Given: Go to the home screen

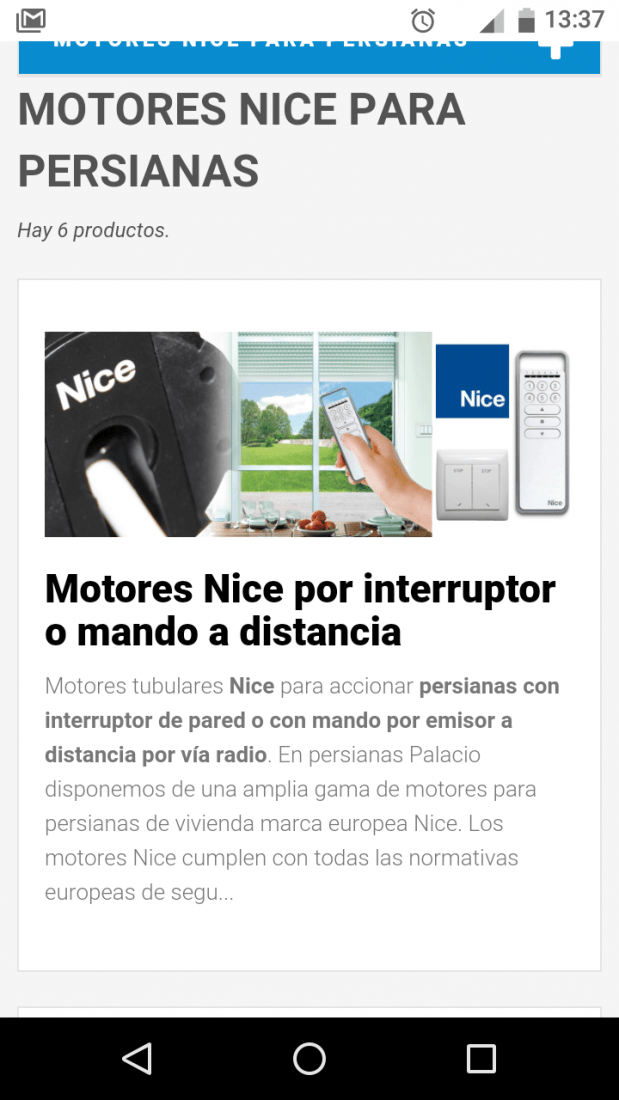Looking at the screenshot, I should click(x=310, y=1058).
